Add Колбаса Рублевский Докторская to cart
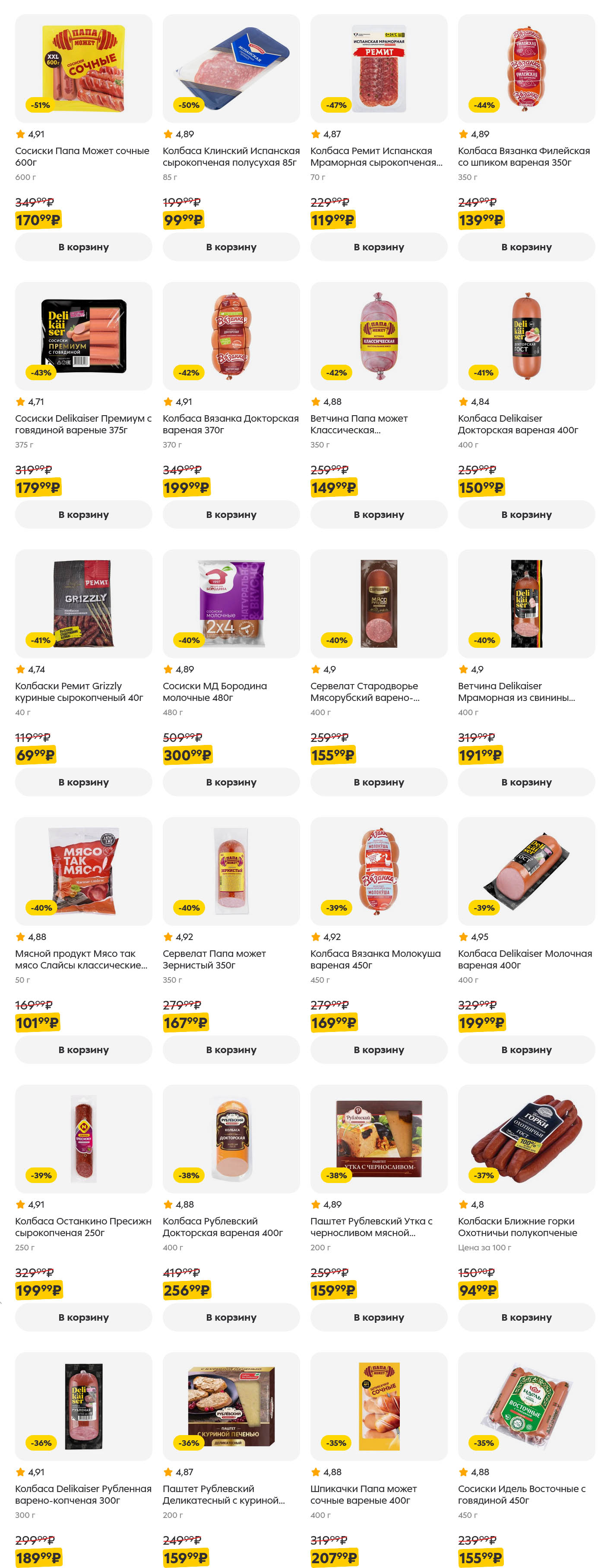Viewport: 601px width, 1568px height. pos(231,1317)
